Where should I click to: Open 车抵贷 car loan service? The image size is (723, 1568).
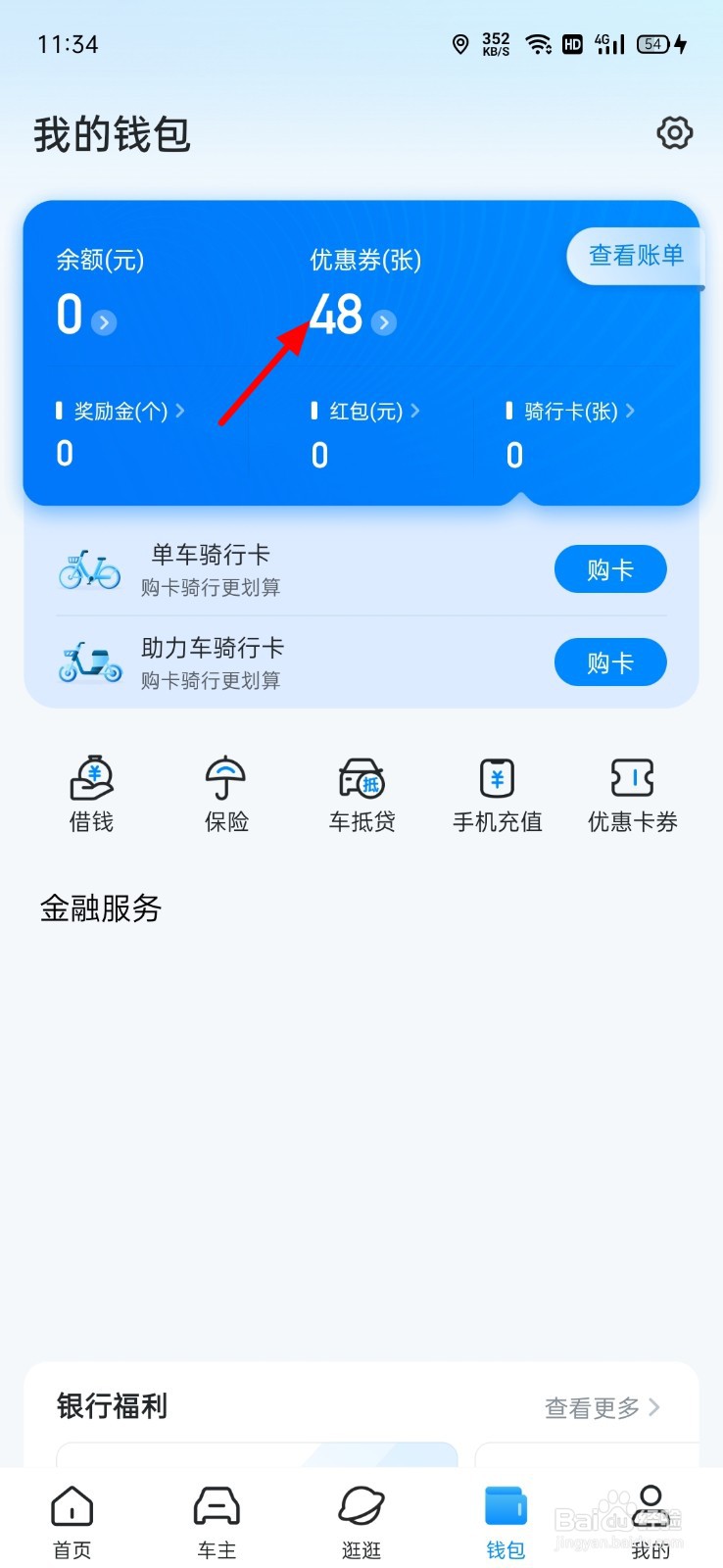pyautogui.click(x=361, y=795)
